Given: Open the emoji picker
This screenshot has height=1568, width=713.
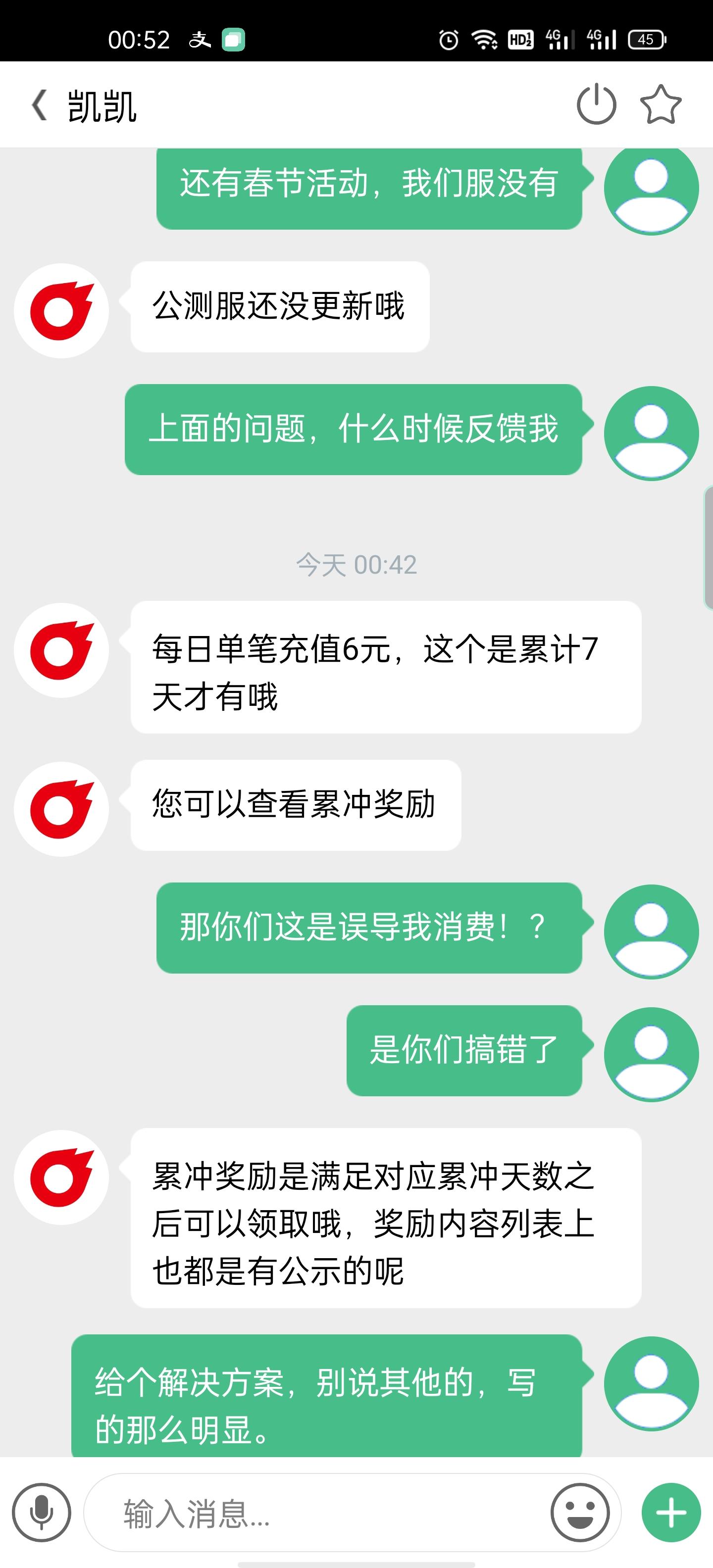Looking at the screenshot, I should [580, 1513].
